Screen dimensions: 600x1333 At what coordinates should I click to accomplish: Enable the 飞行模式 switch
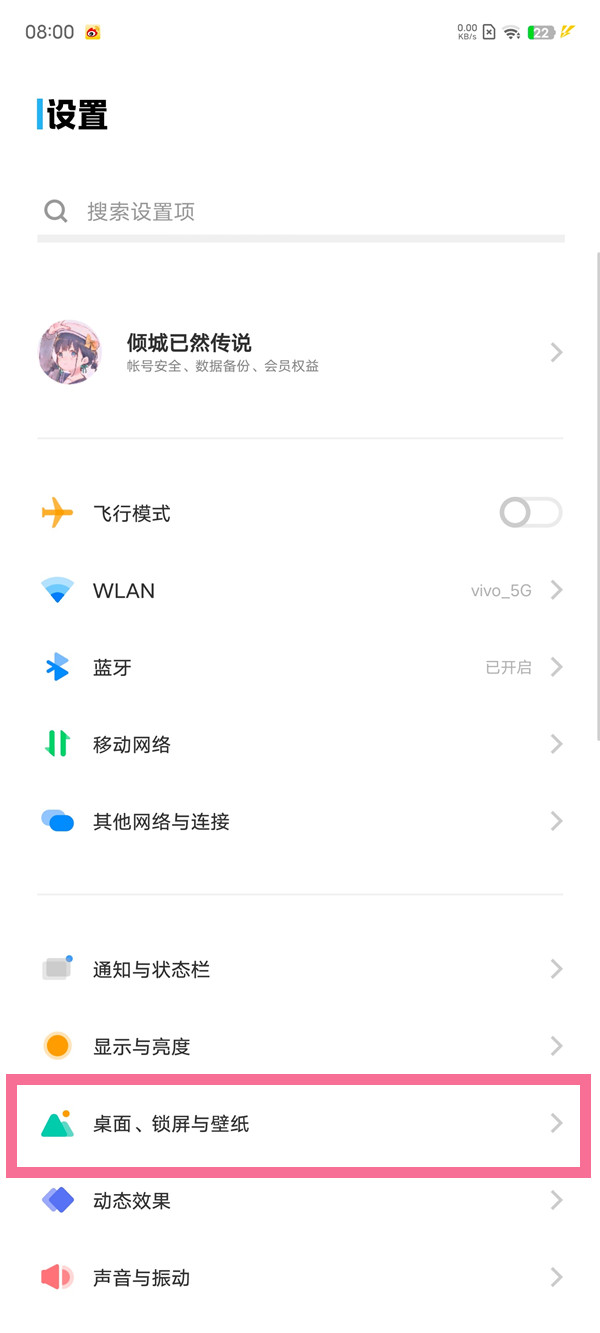coord(530,514)
